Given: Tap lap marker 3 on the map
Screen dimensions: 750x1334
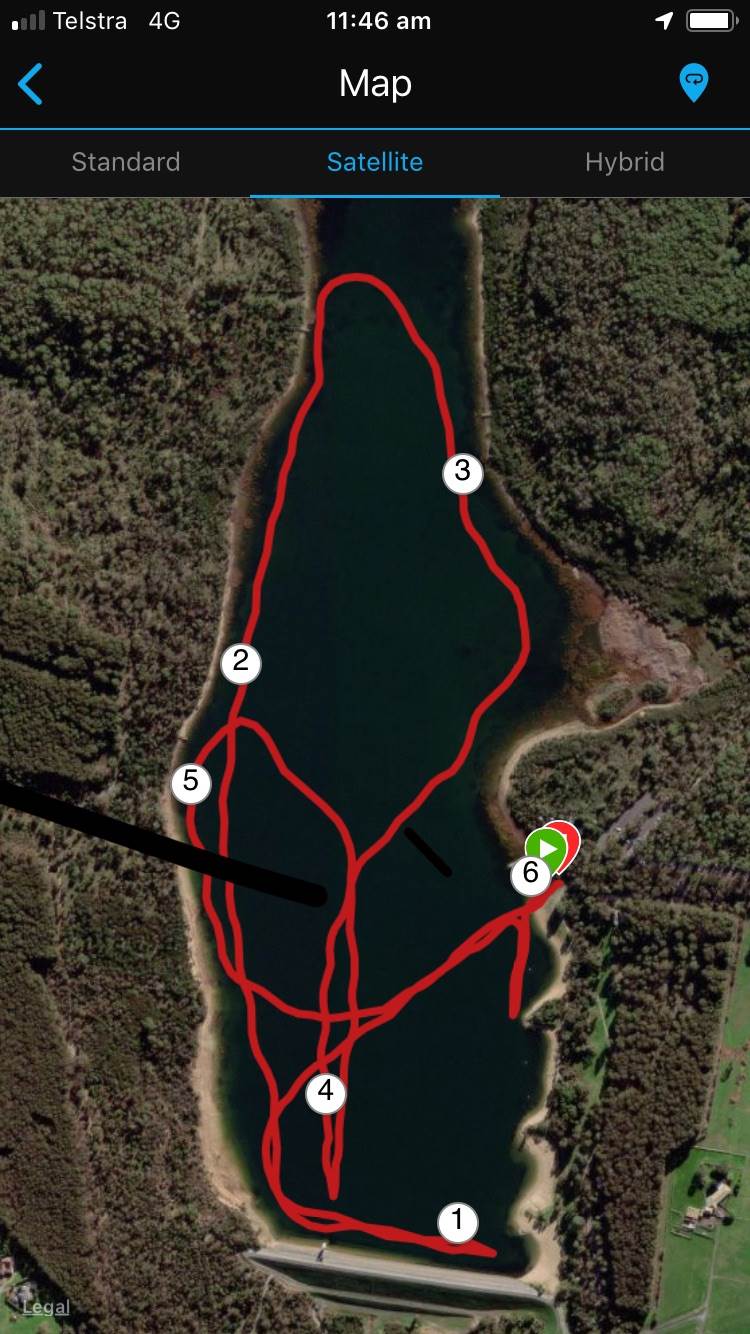Looking at the screenshot, I should coord(462,471).
